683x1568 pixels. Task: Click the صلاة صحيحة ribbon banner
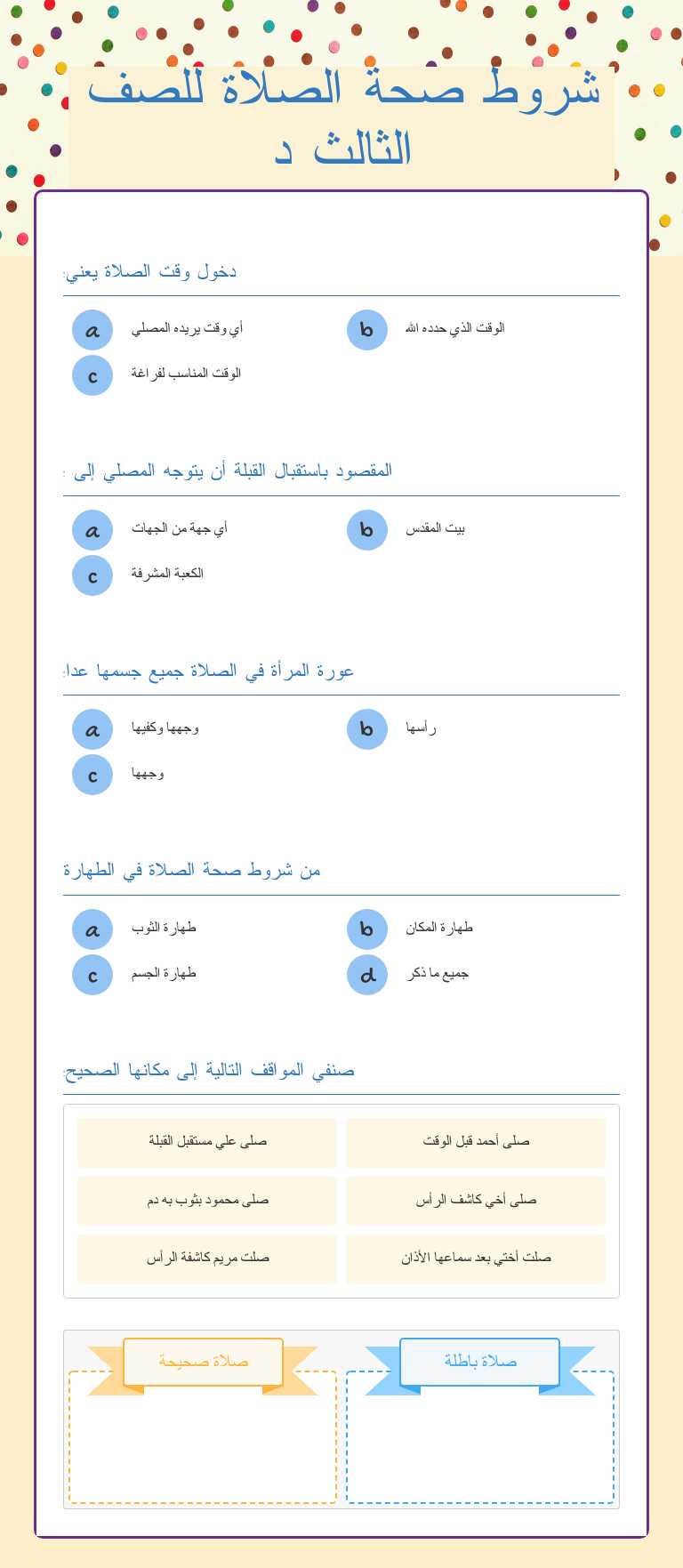pos(203,1362)
